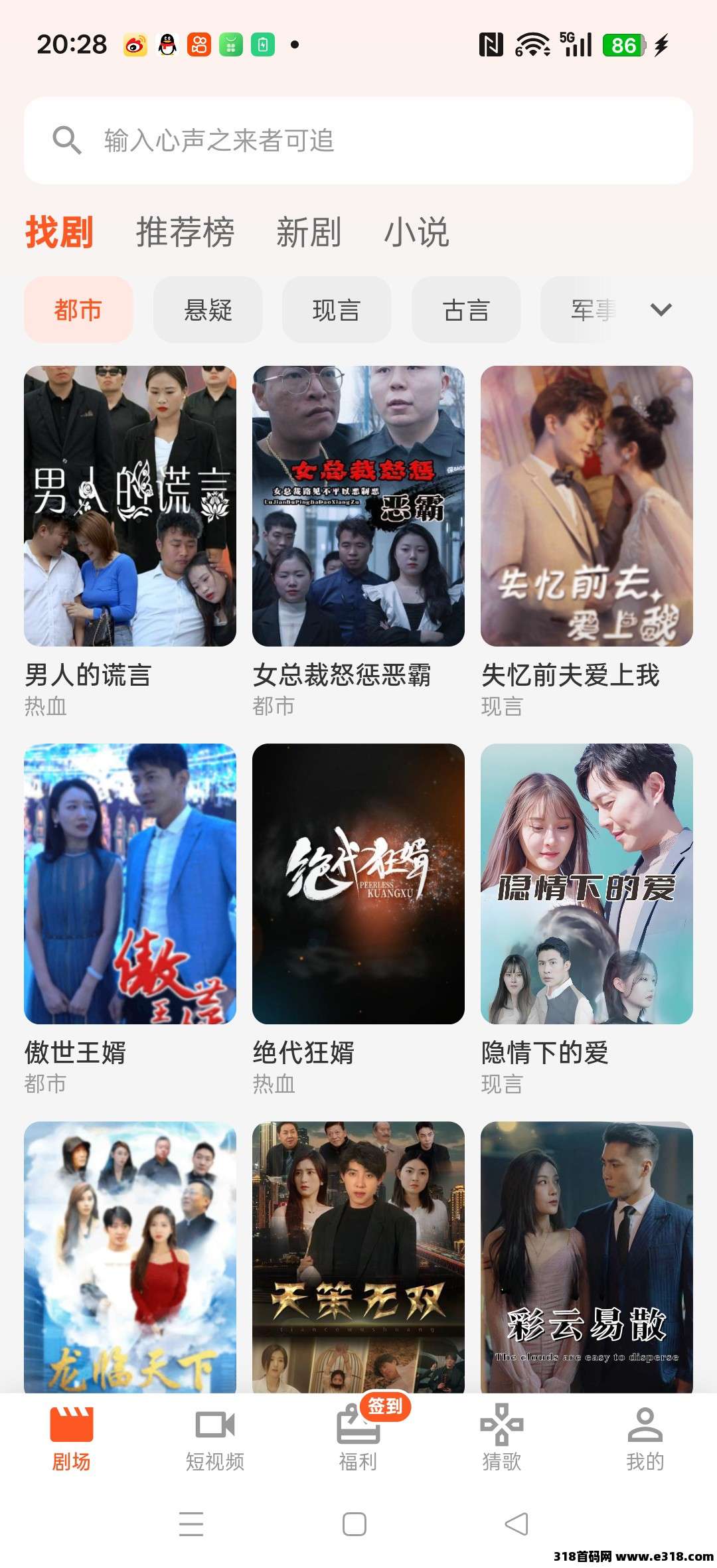Viewport: 717px width, 1568px height.
Task: Open the 猜歌 guess-song game
Action: [x=501, y=1438]
